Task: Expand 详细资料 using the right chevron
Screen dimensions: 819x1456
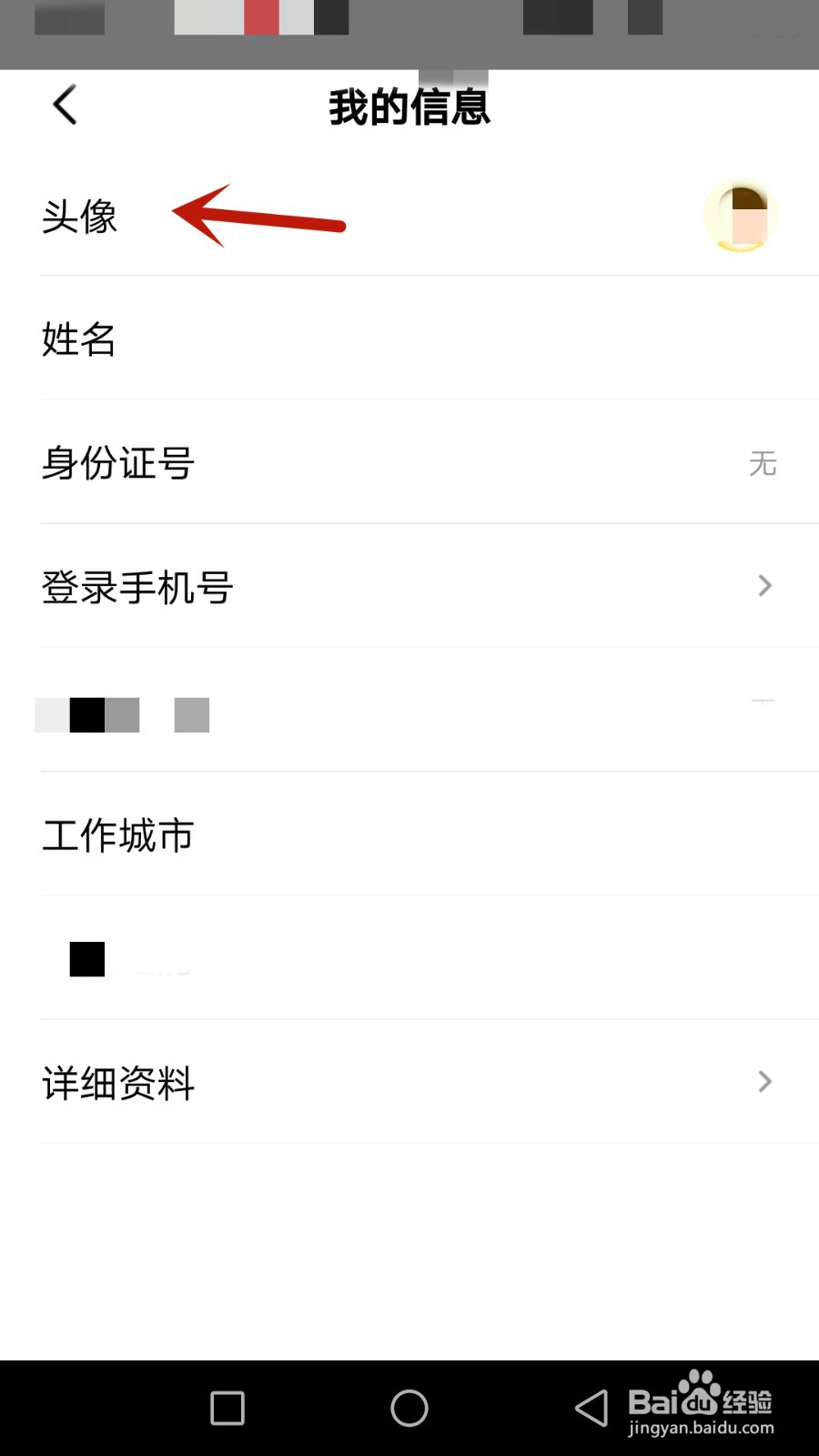Action: pos(763,1082)
